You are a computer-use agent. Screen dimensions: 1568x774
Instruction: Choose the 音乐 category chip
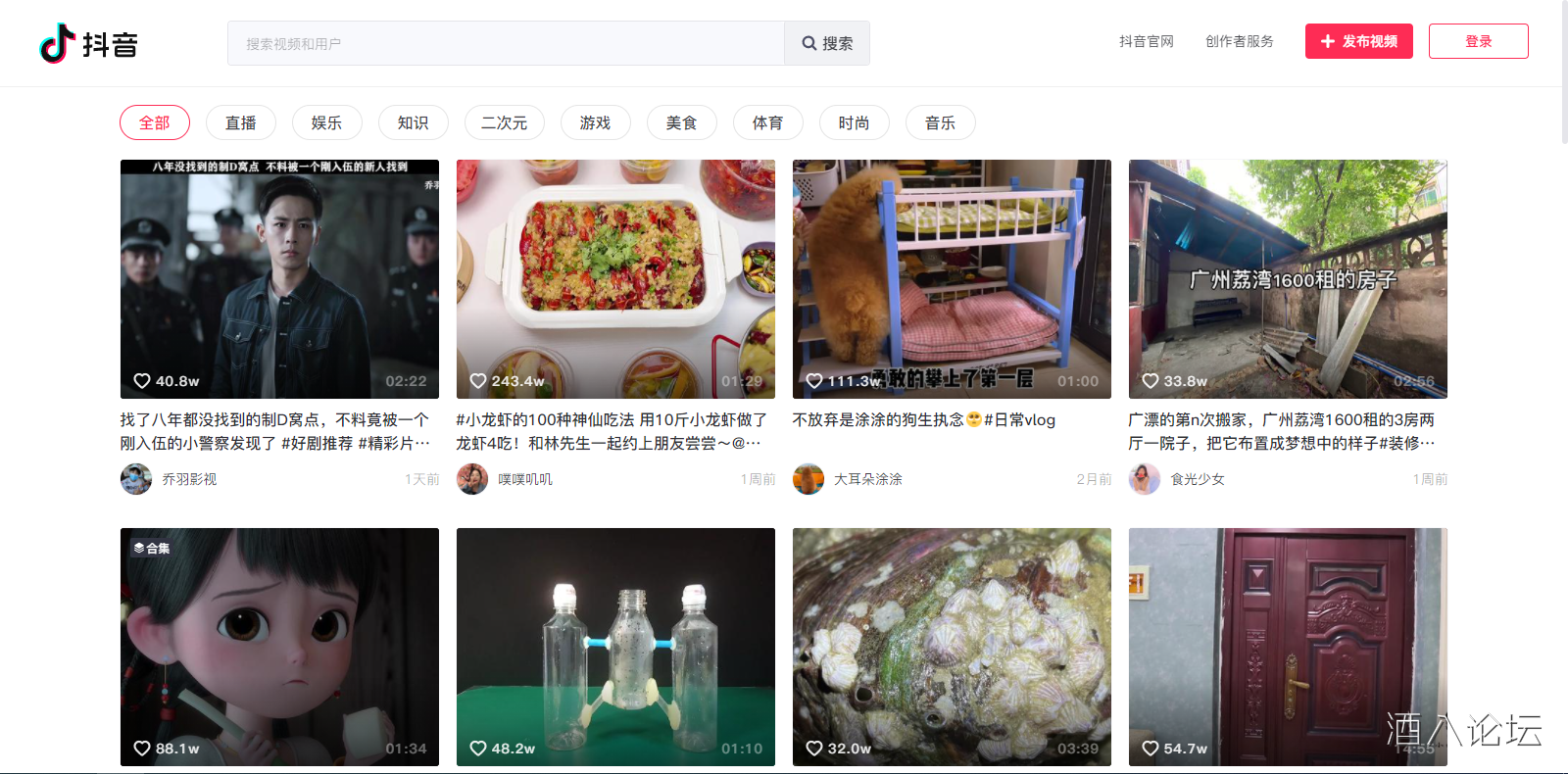pos(940,122)
